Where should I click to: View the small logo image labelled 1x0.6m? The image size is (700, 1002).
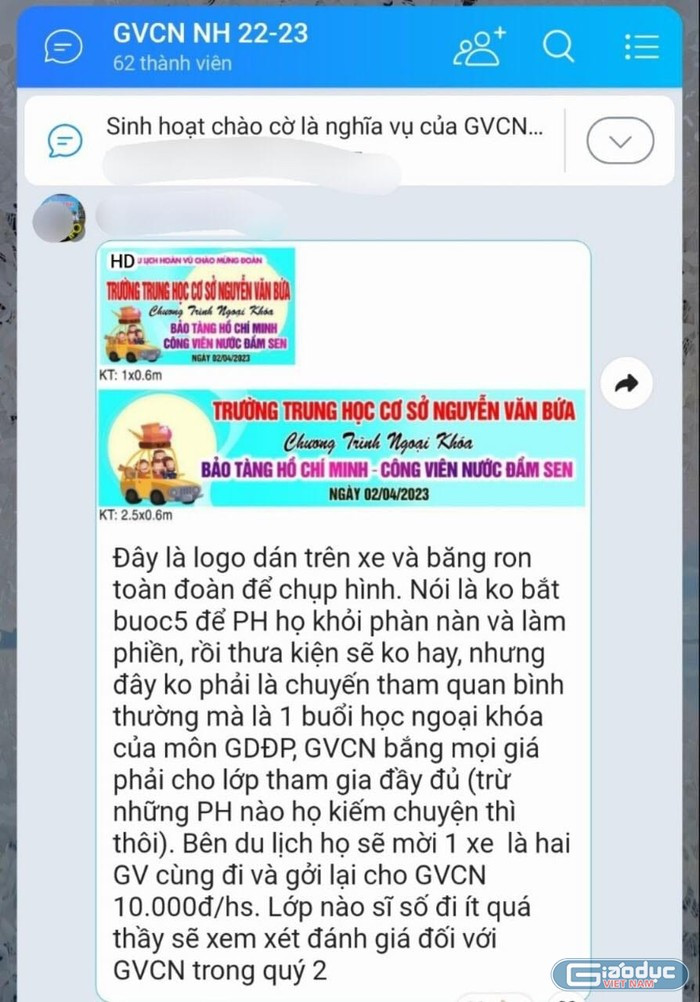point(197,307)
